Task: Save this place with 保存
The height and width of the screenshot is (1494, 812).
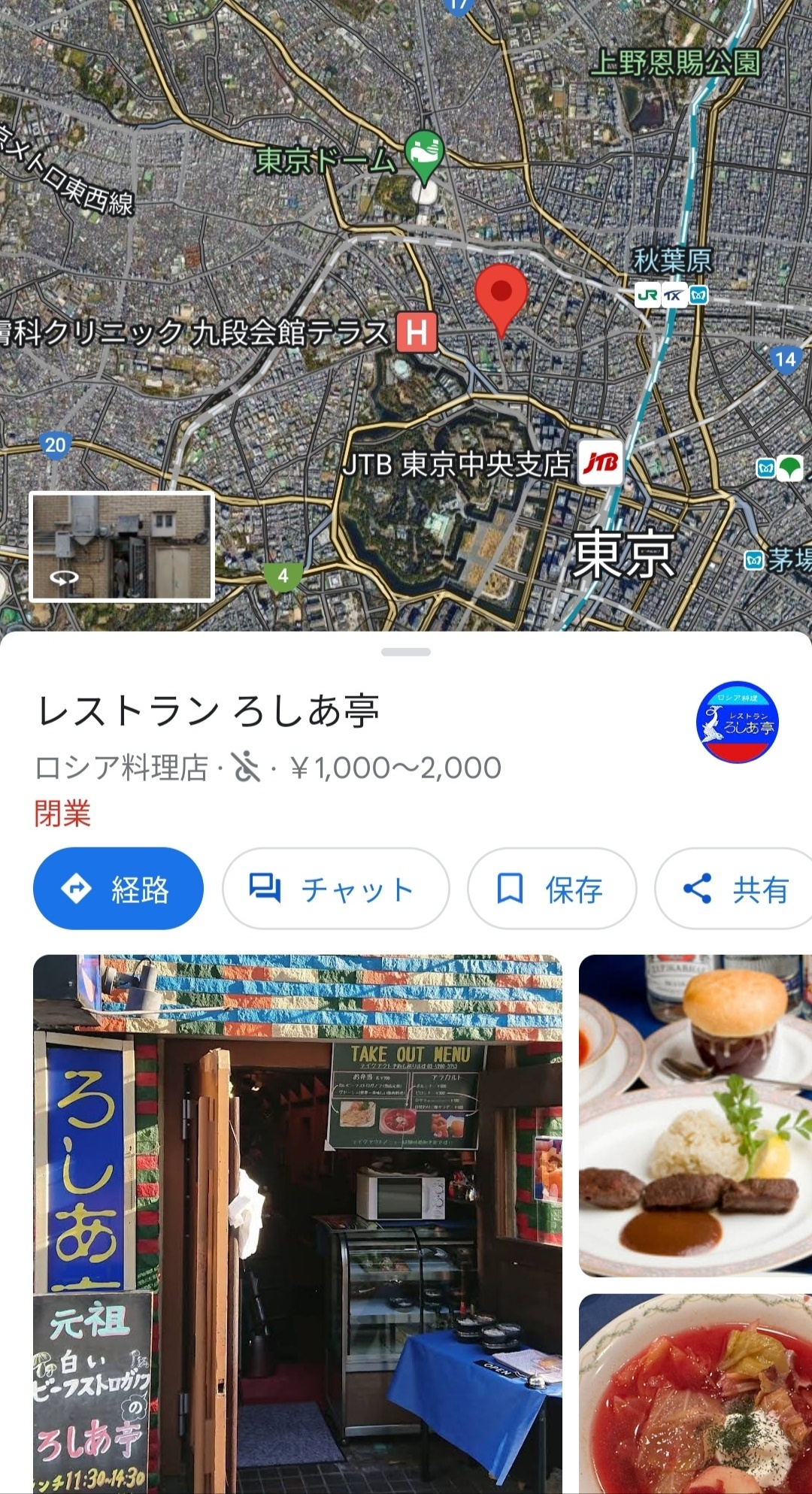Action: pyautogui.click(x=551, y=889)
